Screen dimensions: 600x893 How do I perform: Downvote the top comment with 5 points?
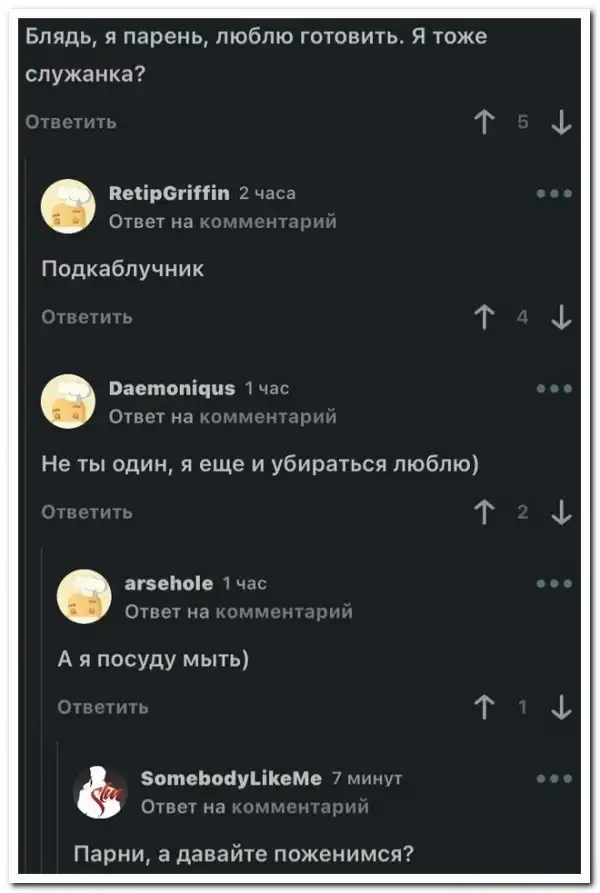(561, 123)
